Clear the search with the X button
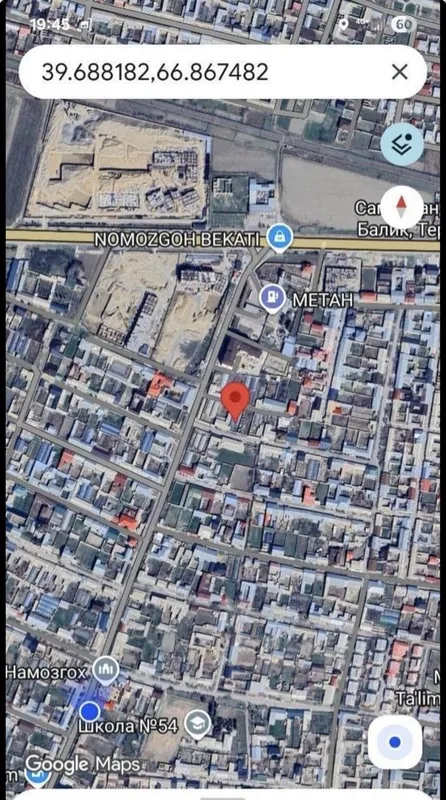446x800 pixels. coord(400,72)
